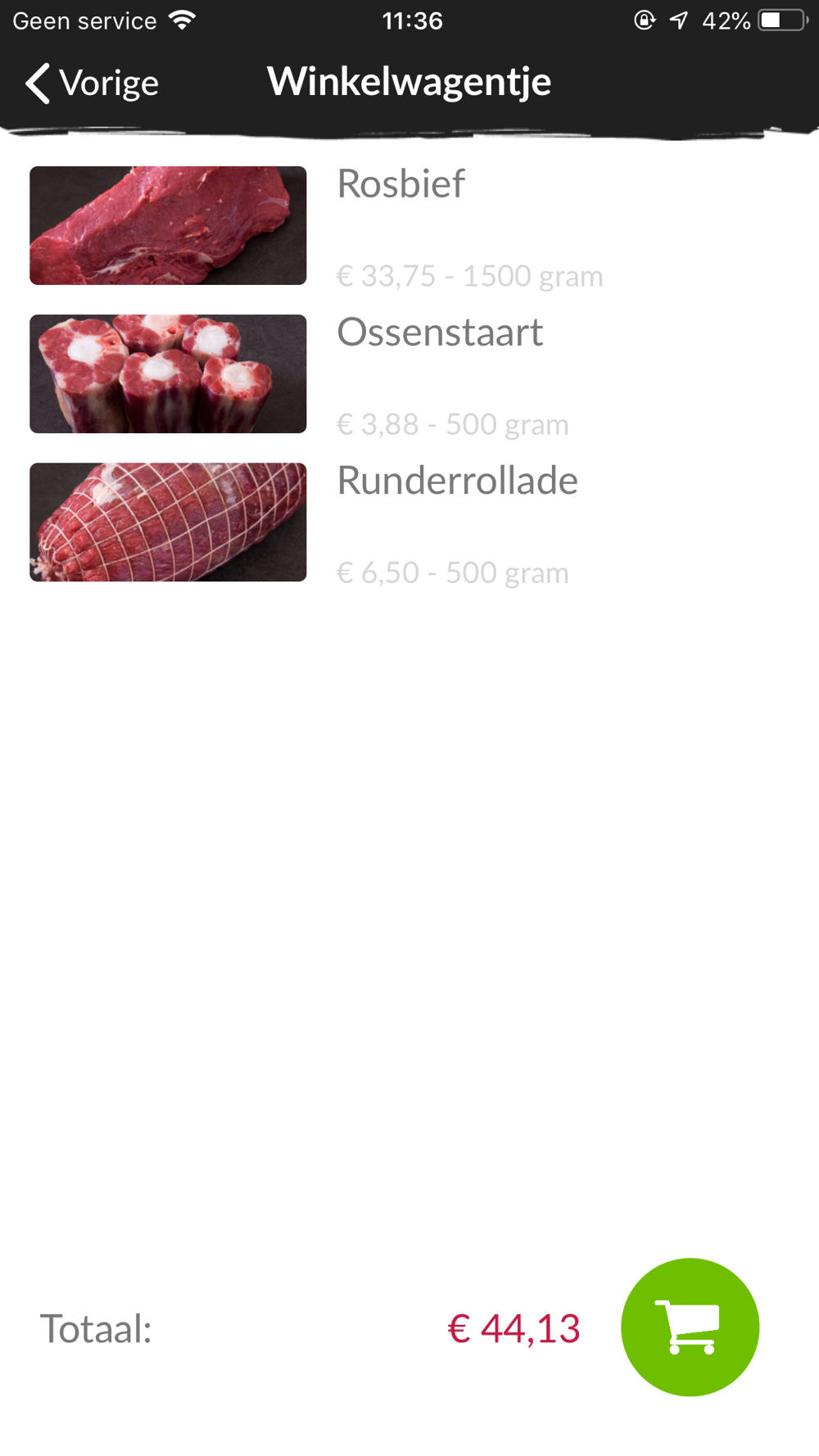819x1456 pixels.
Task: Go back with the Vorige button
Action: pyautogui.click(x=92, y=83)
